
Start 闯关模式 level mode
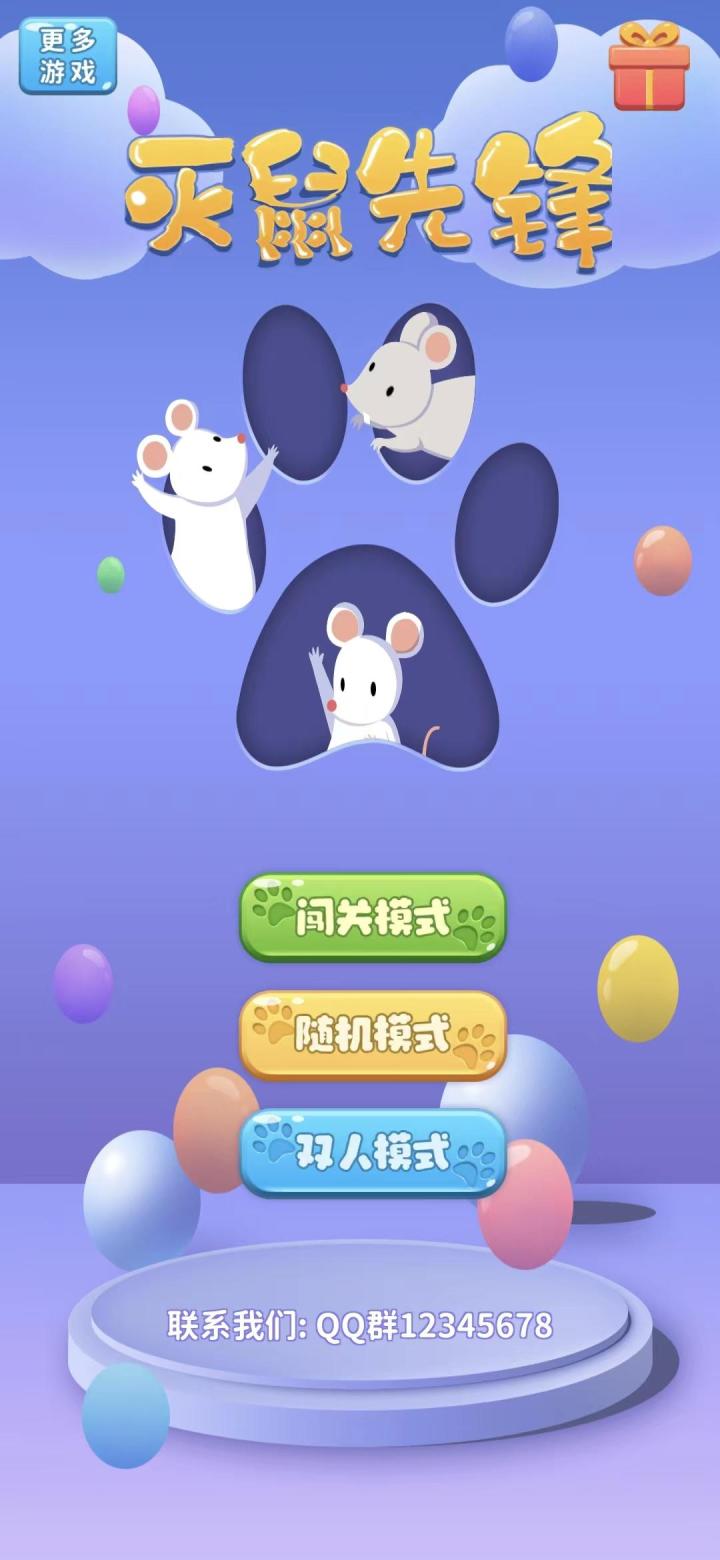coord(373,916)
